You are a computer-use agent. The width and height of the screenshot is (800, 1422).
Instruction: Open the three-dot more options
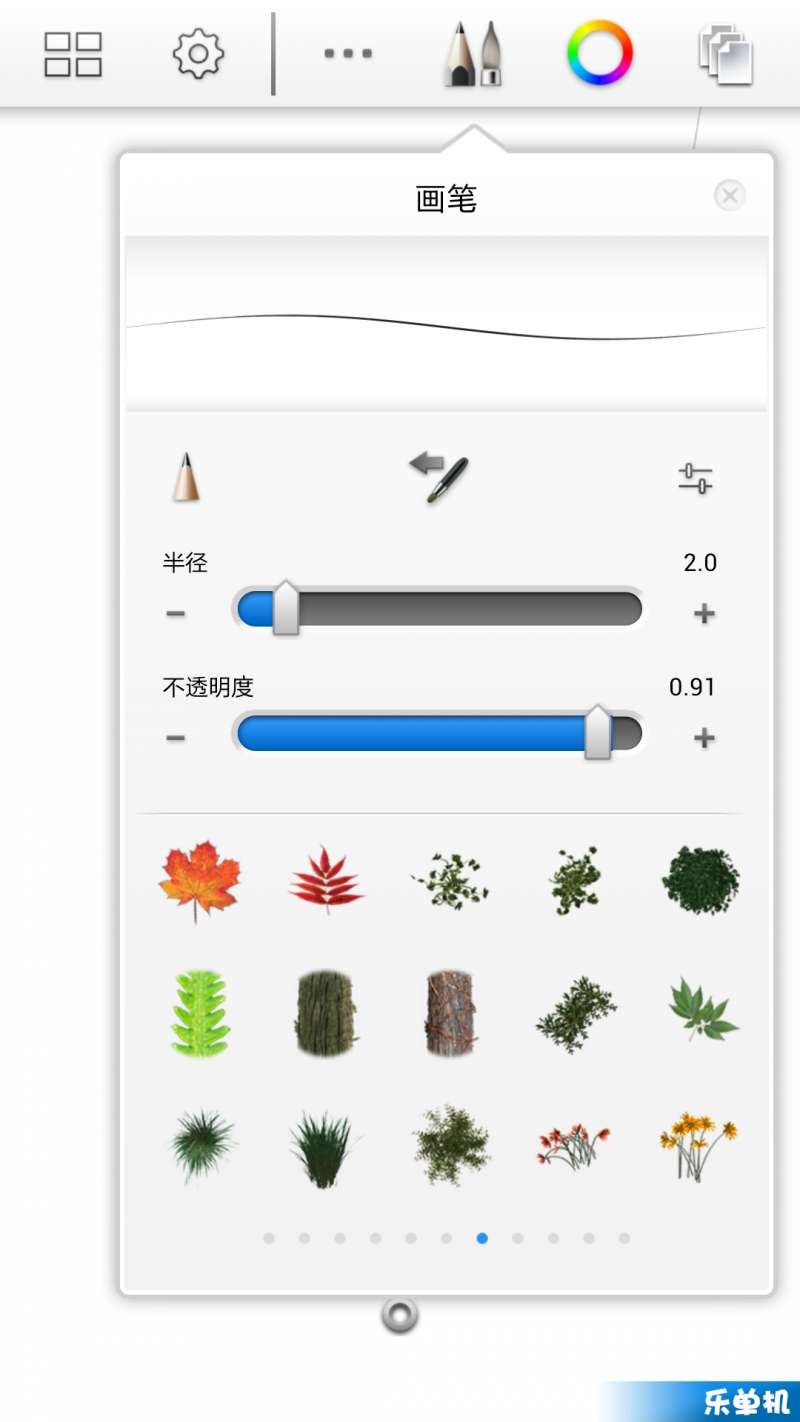348,54
